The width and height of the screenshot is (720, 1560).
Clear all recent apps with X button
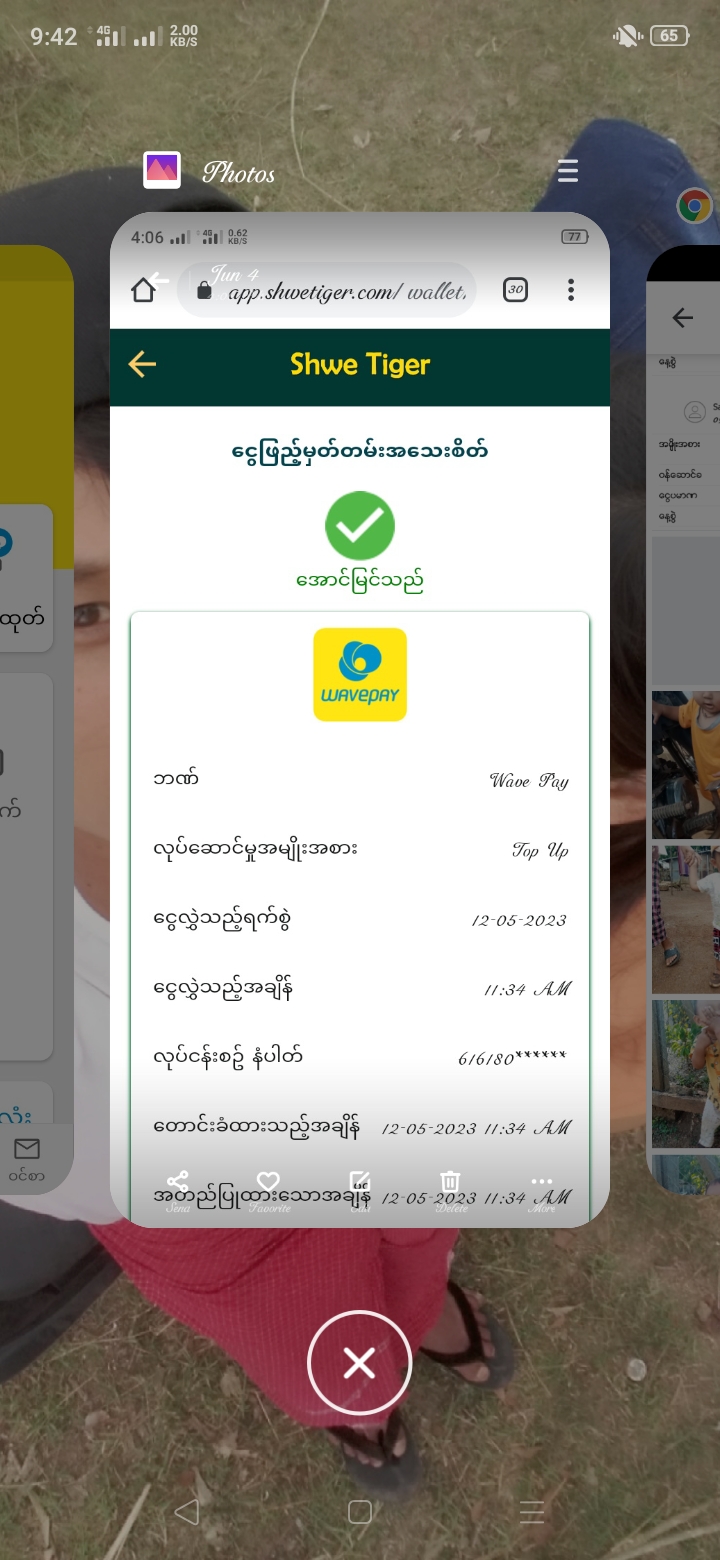pyautogui.click(x=359, y=1362)
